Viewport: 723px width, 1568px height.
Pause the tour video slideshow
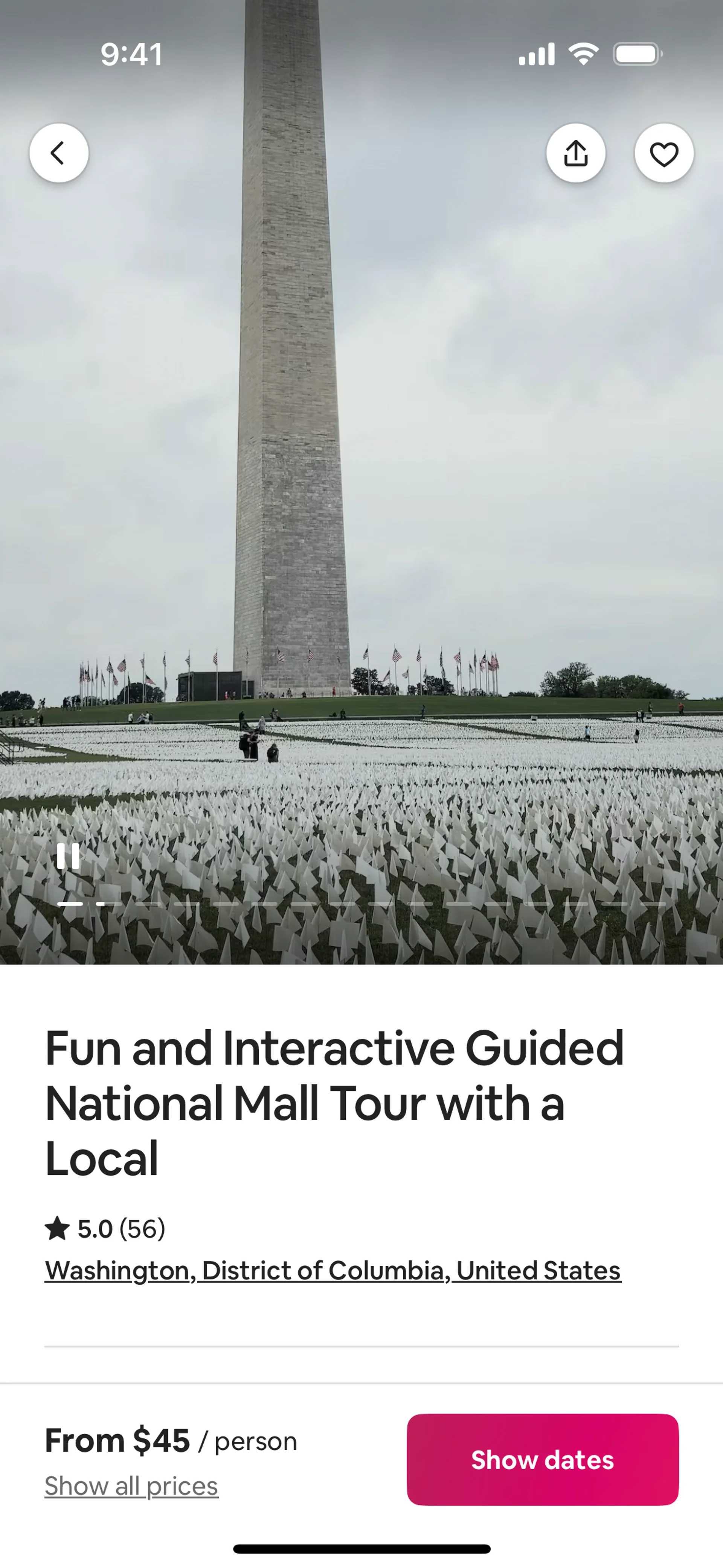pos(68,856)
